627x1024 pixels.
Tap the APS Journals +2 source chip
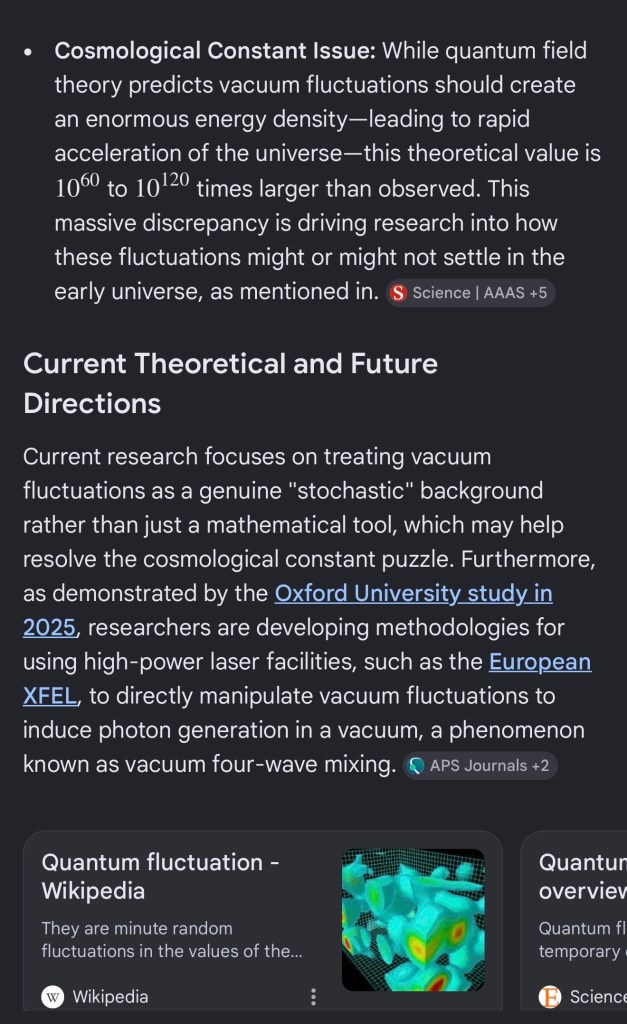click(480, 766)
